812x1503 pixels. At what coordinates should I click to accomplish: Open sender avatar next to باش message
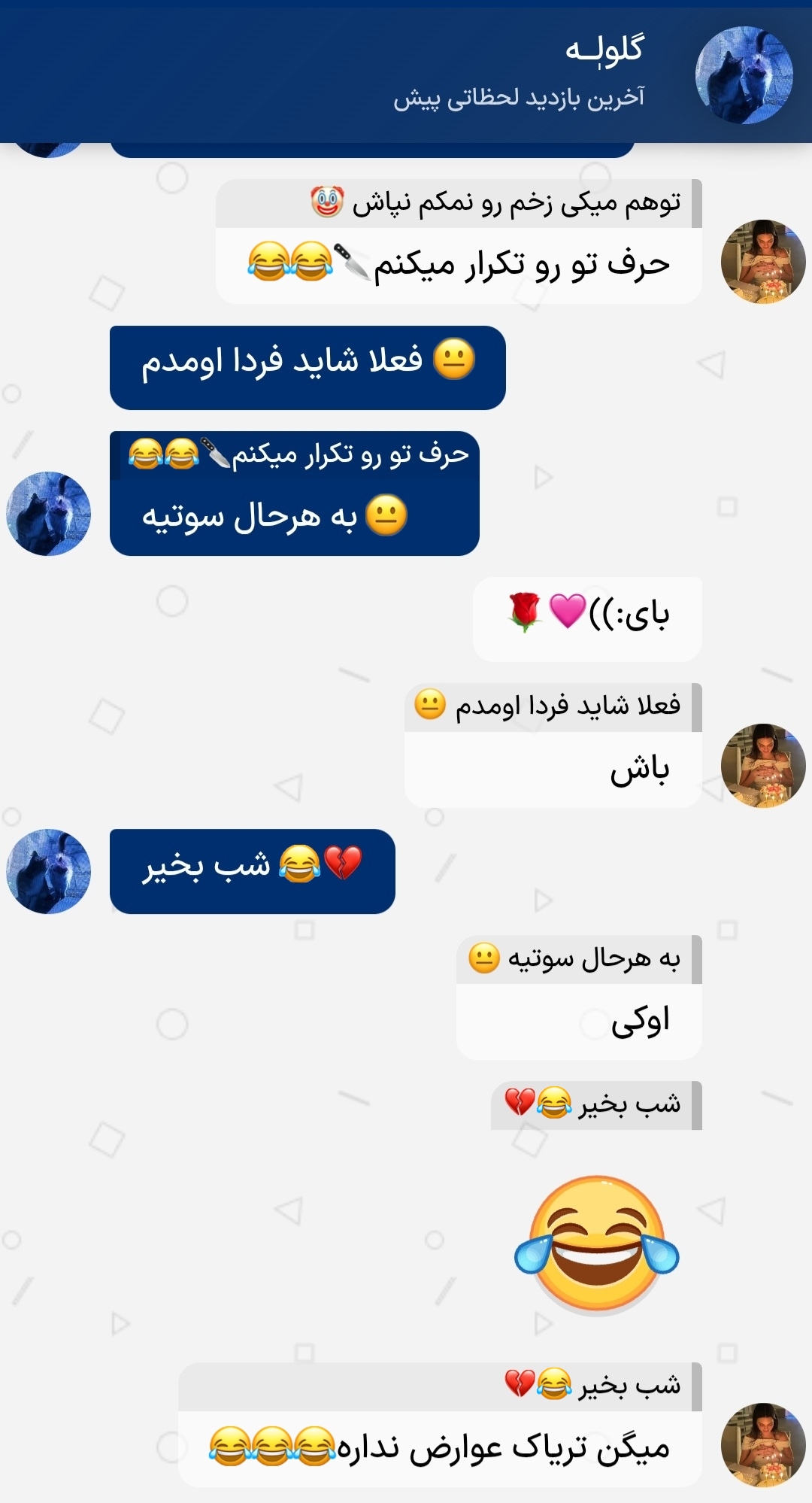click(x=762, y=766)
